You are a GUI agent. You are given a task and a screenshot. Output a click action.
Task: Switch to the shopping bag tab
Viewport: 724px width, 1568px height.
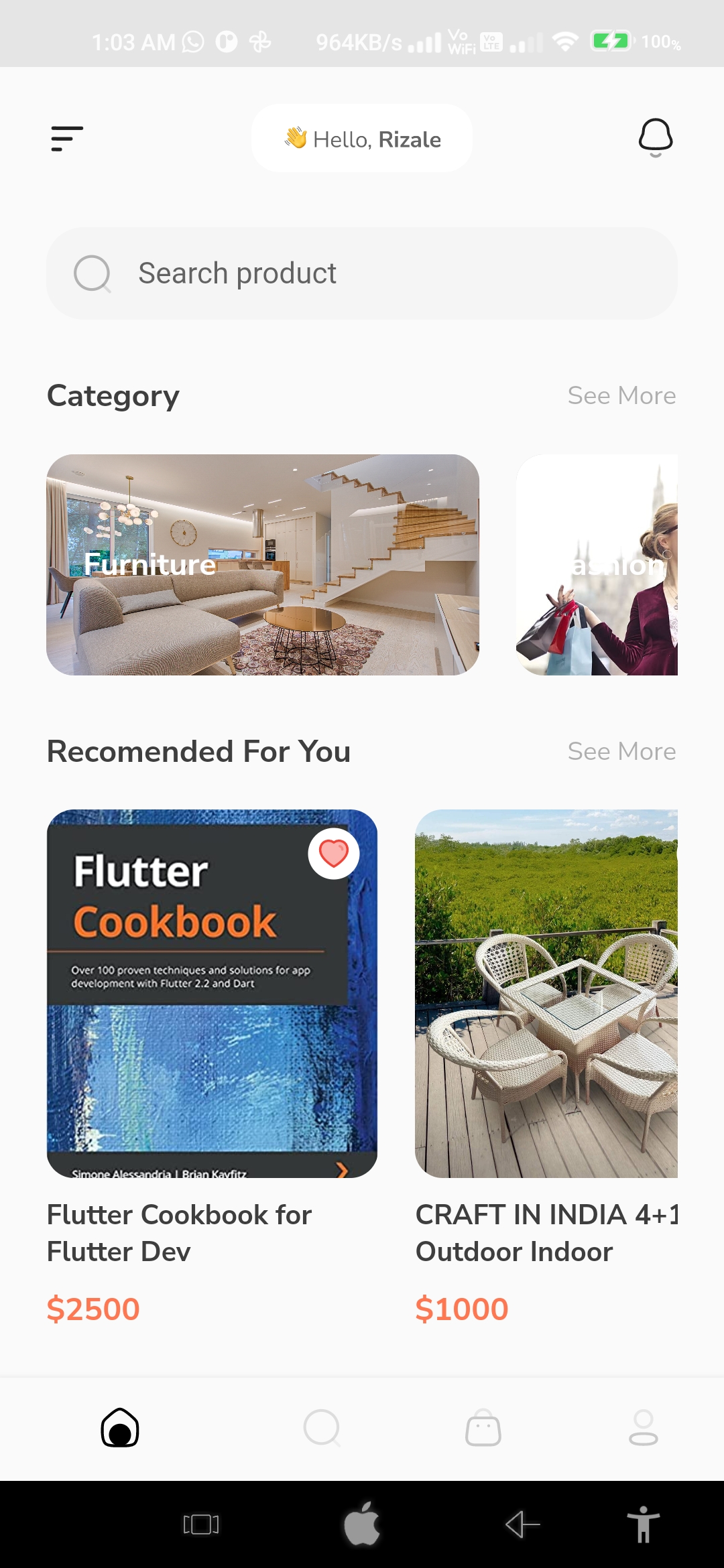483,1428
